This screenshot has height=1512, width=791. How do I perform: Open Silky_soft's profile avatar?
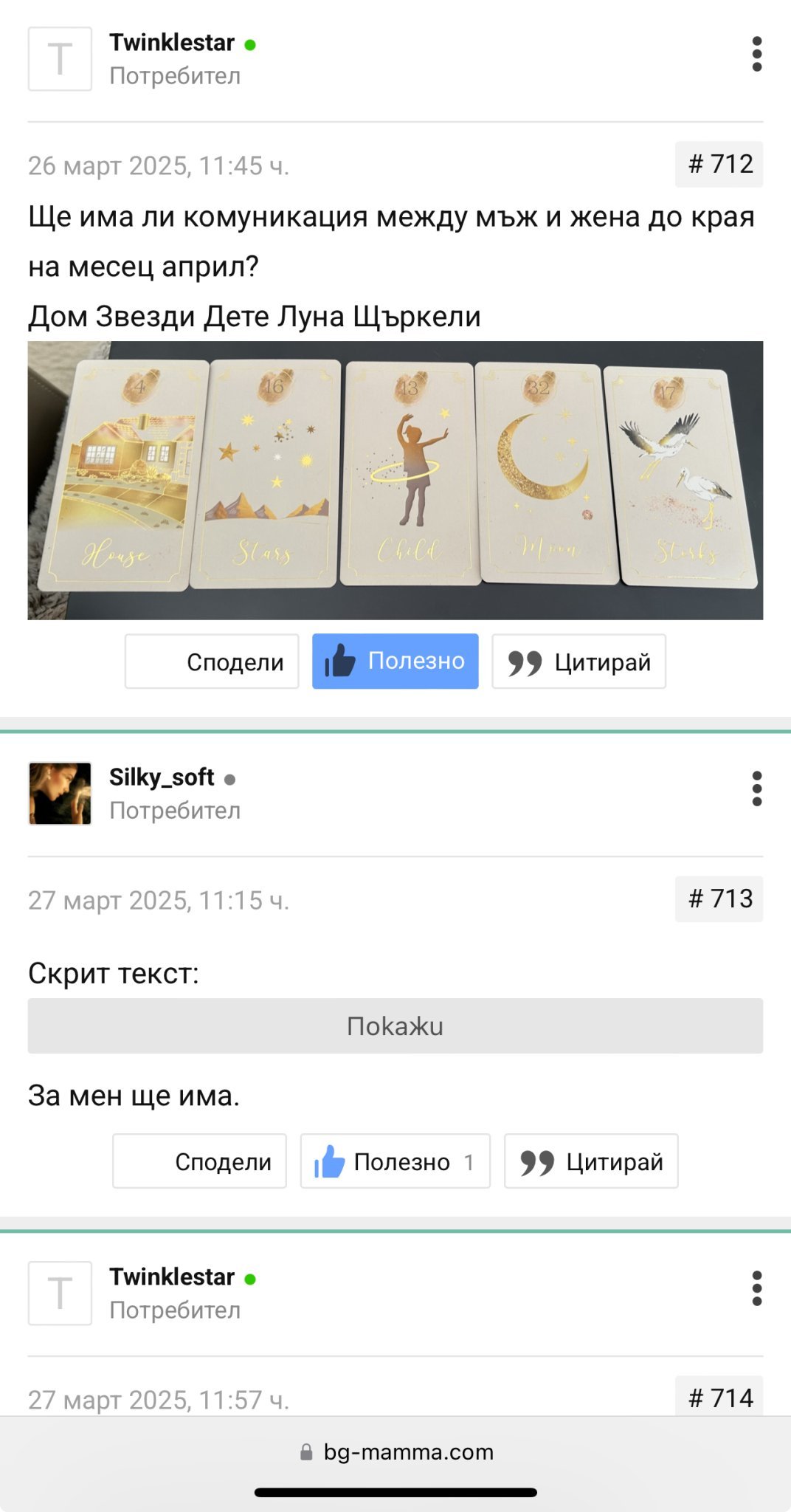[x=60, y=794]
